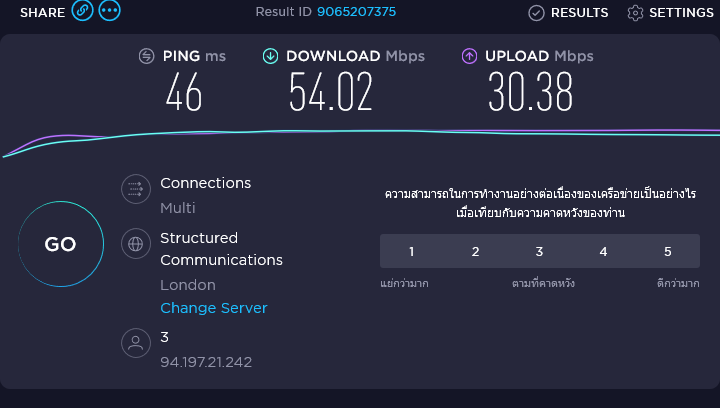Give the top rating of 5
720x408 pixels.
(668, 252)
